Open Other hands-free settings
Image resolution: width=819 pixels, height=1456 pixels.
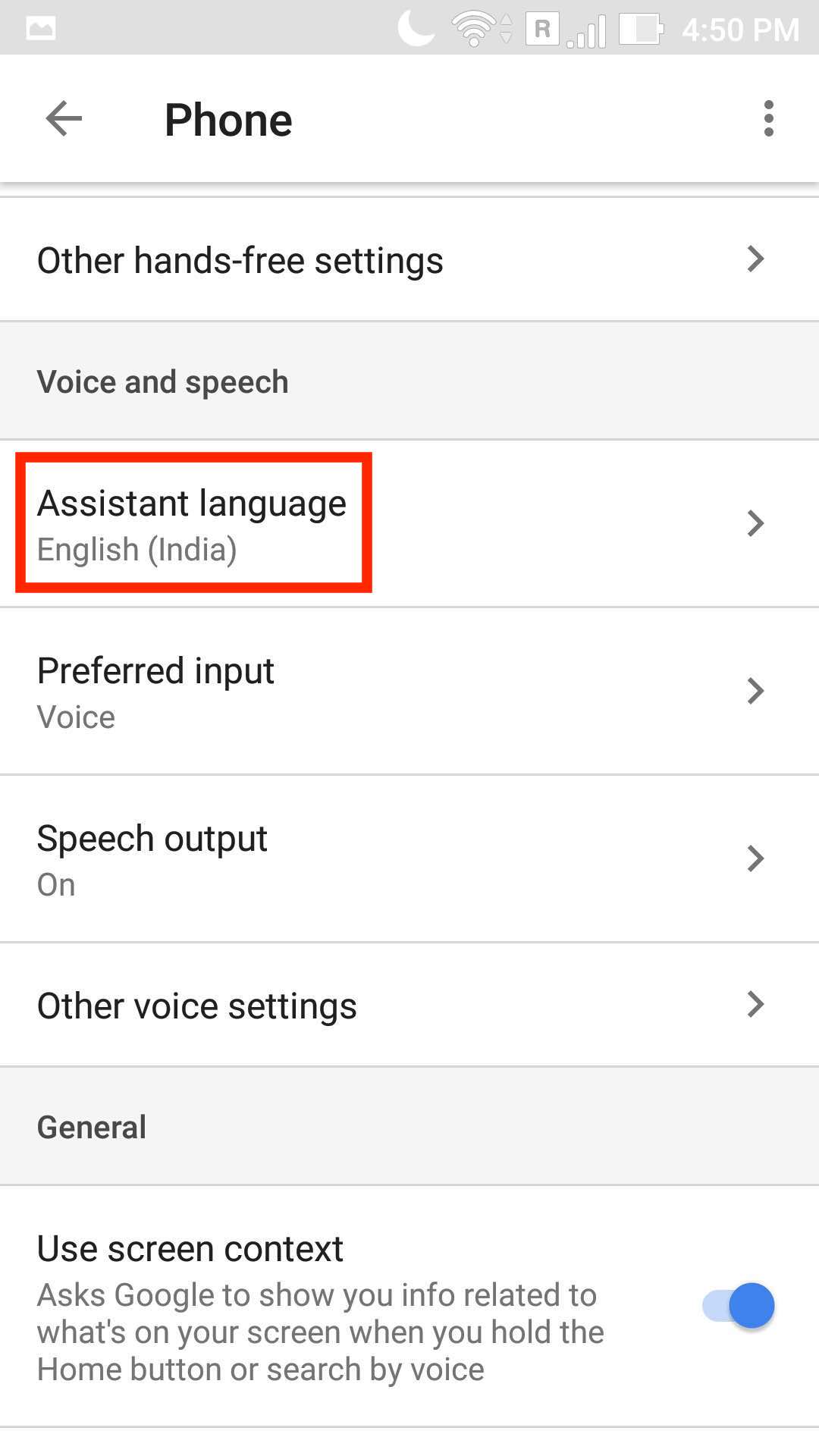(409, 260)
